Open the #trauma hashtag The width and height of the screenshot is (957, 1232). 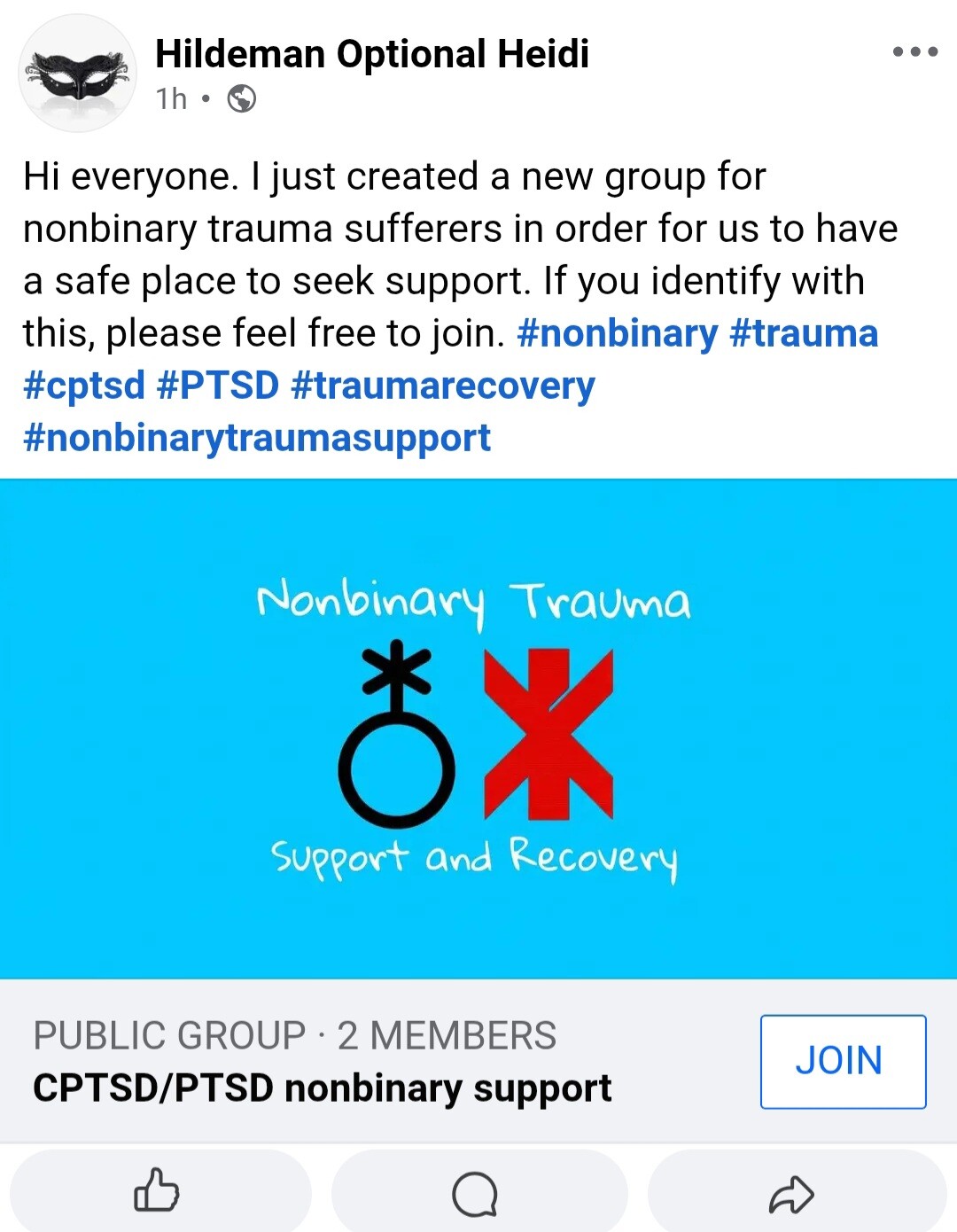coord(803,334)
